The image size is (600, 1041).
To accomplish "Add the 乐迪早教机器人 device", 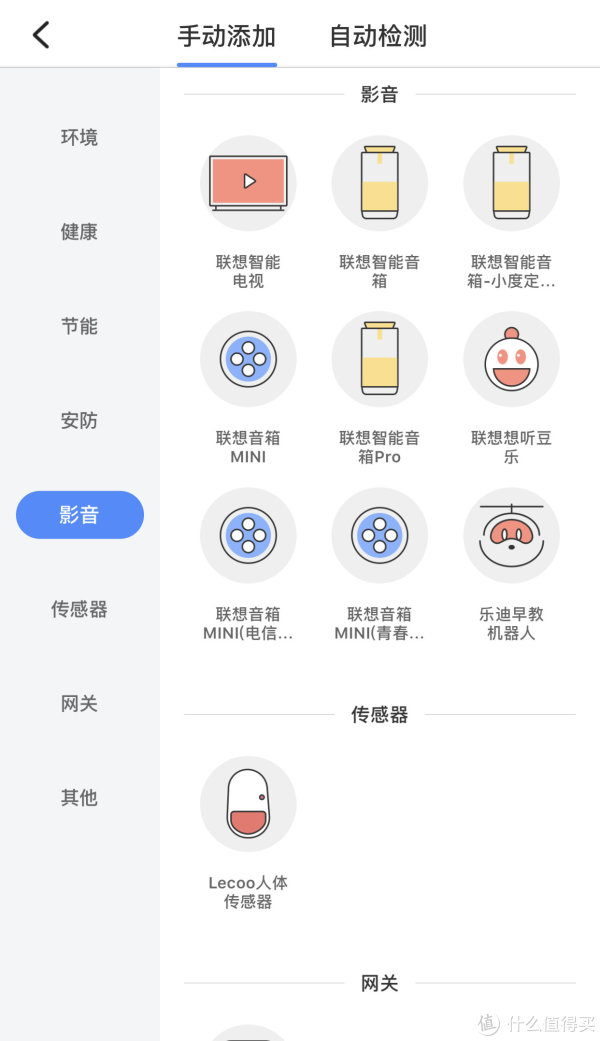I will point(511,565).
